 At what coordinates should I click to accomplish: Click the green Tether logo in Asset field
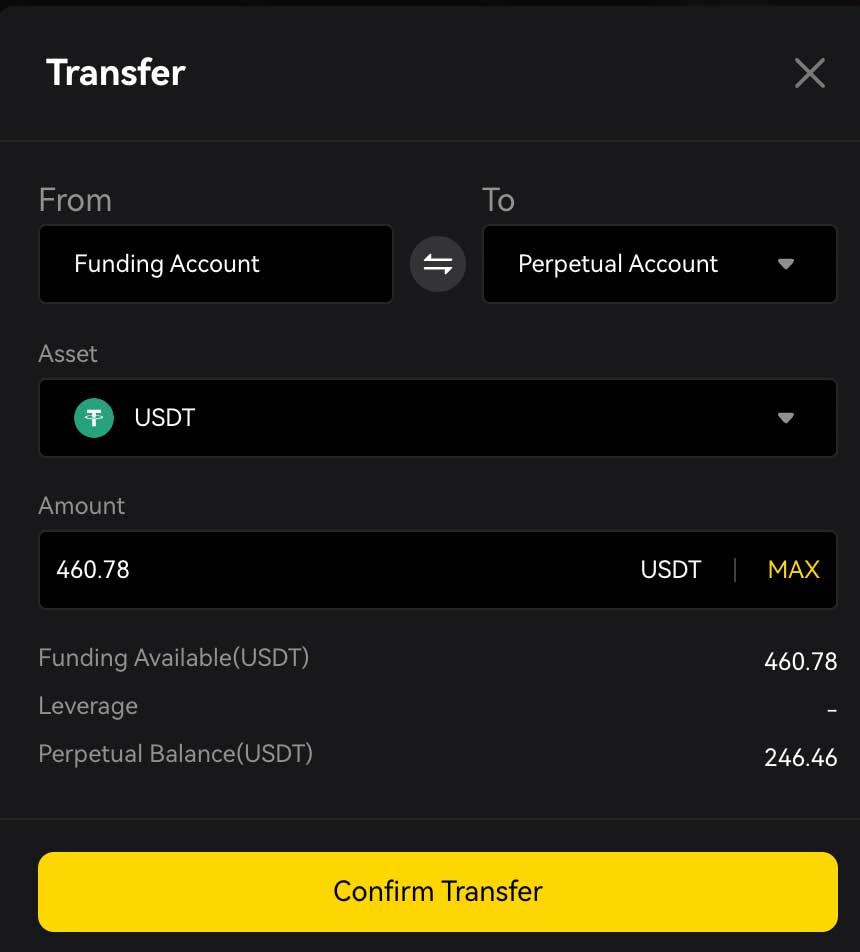(x=93, y=418)
